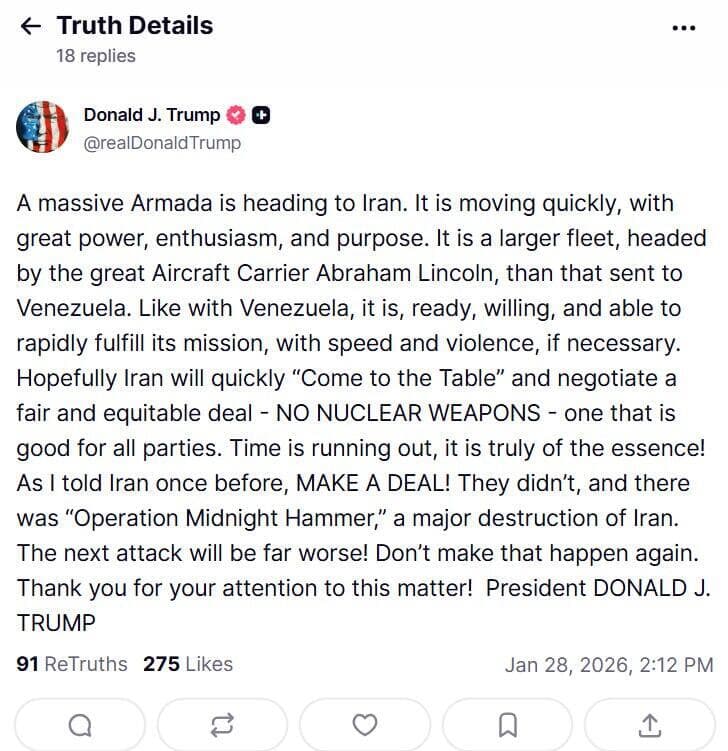
Task: Open the three-dot overflow menu
Action: pos(684,28)
